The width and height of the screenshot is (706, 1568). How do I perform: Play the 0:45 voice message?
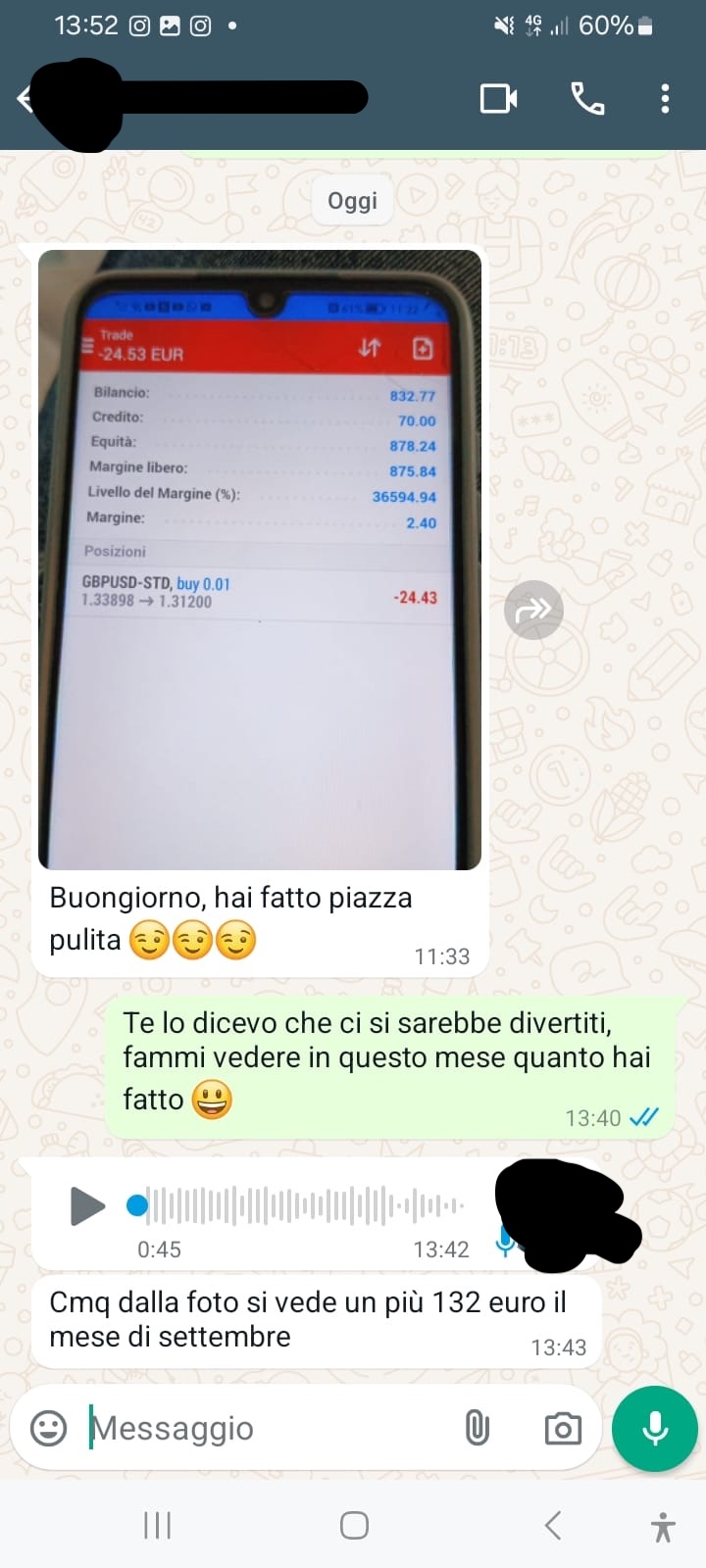point(86,1206)
